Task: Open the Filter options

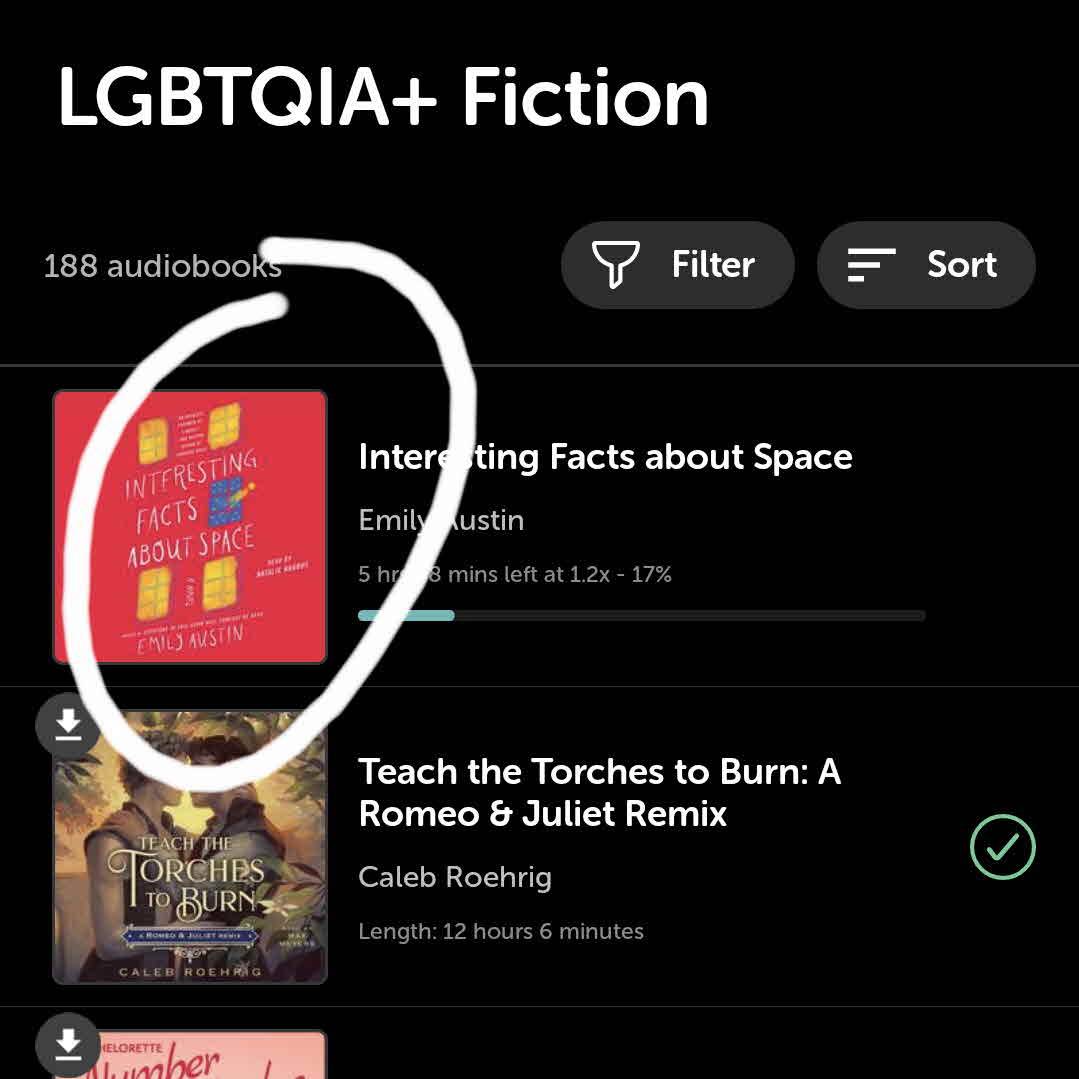Action: pos(677,265)
